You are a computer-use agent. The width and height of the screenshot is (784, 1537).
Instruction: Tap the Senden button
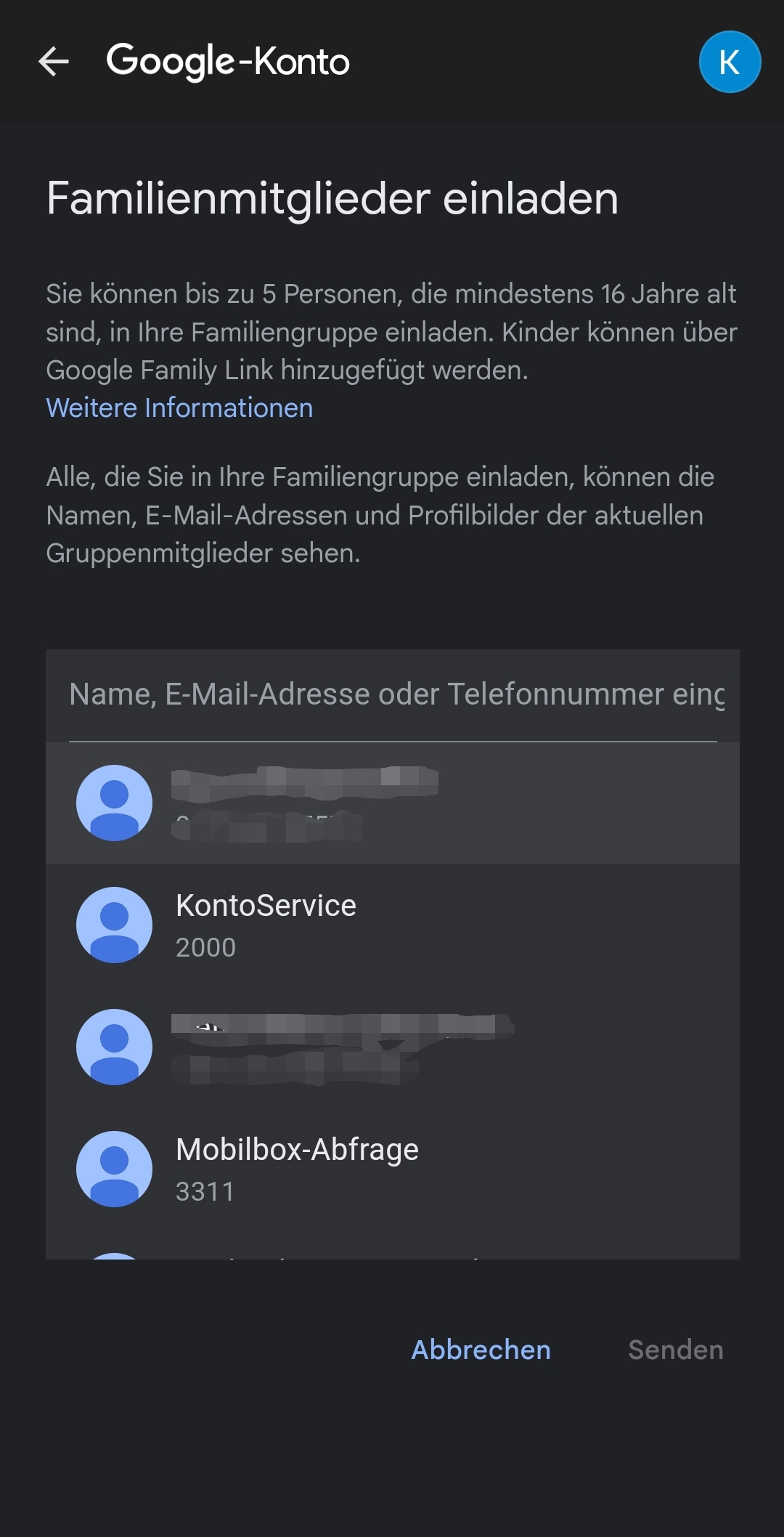pyautogui.click(x=675, y=1350)
